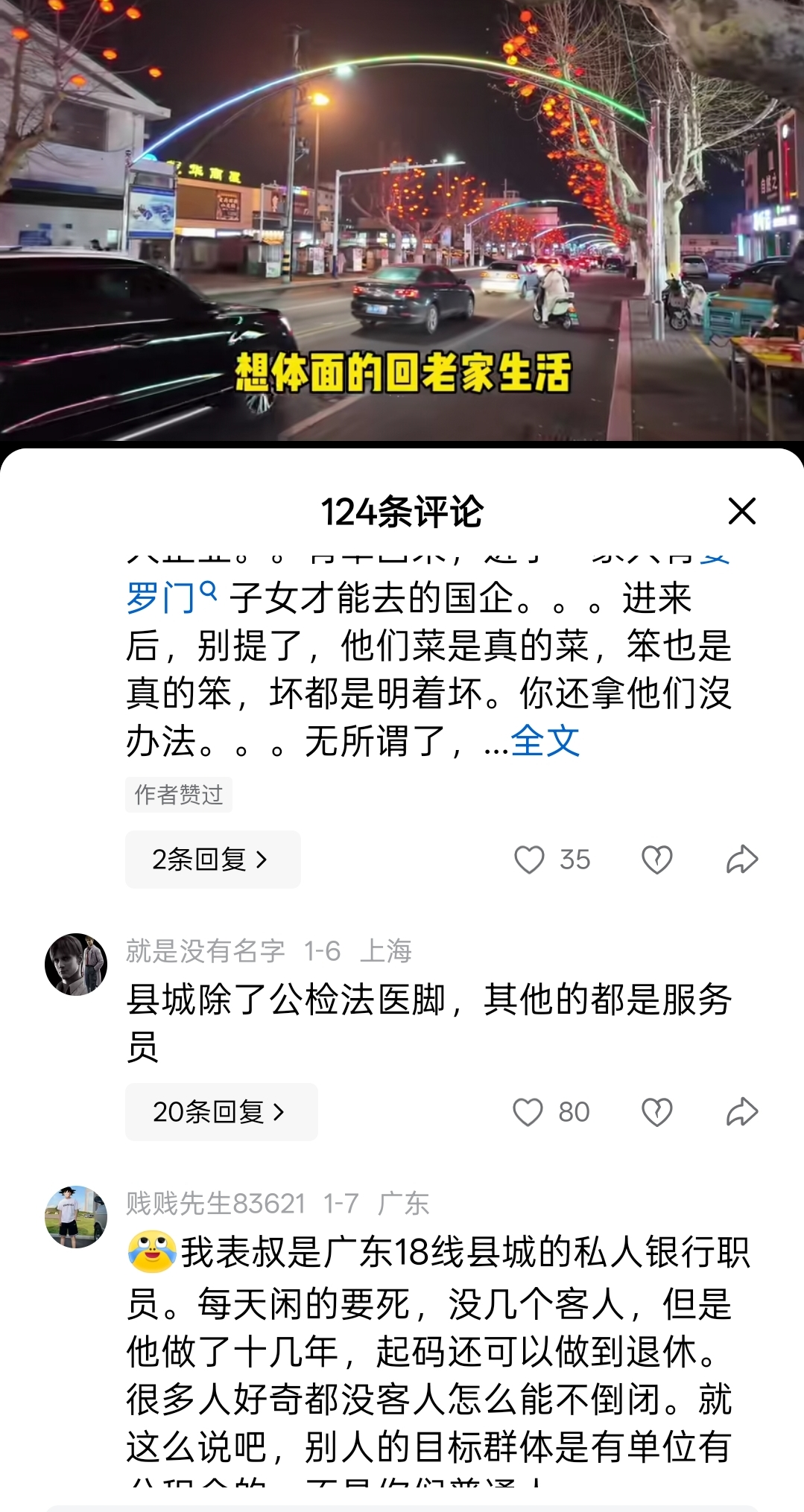Image resolution: width=804 pixels, height=1512 pixels.
Task: Share the comment with 35 likes
Action: 742,860
